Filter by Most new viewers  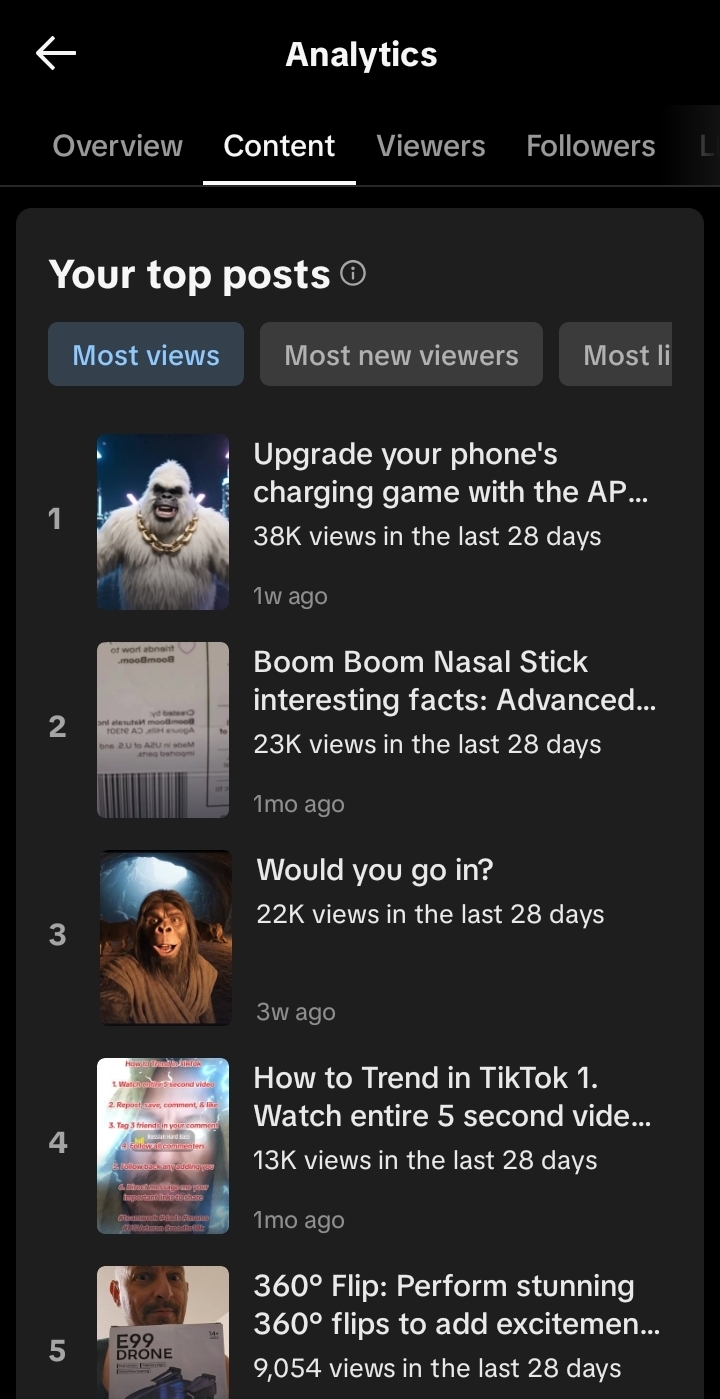click(x=401, y=355)
